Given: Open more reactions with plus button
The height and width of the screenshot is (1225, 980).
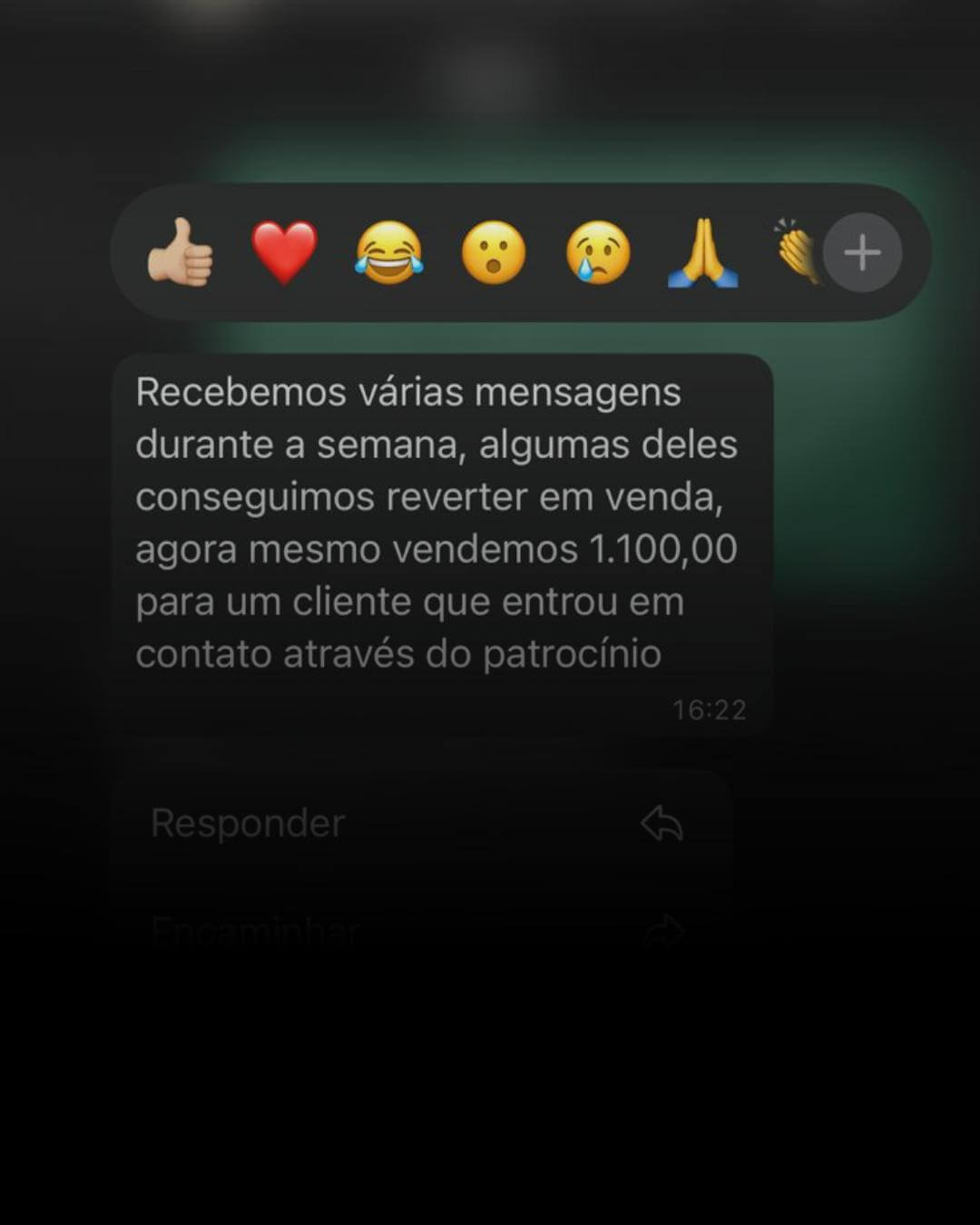Looking at the screenshot, I should (862, 252).
